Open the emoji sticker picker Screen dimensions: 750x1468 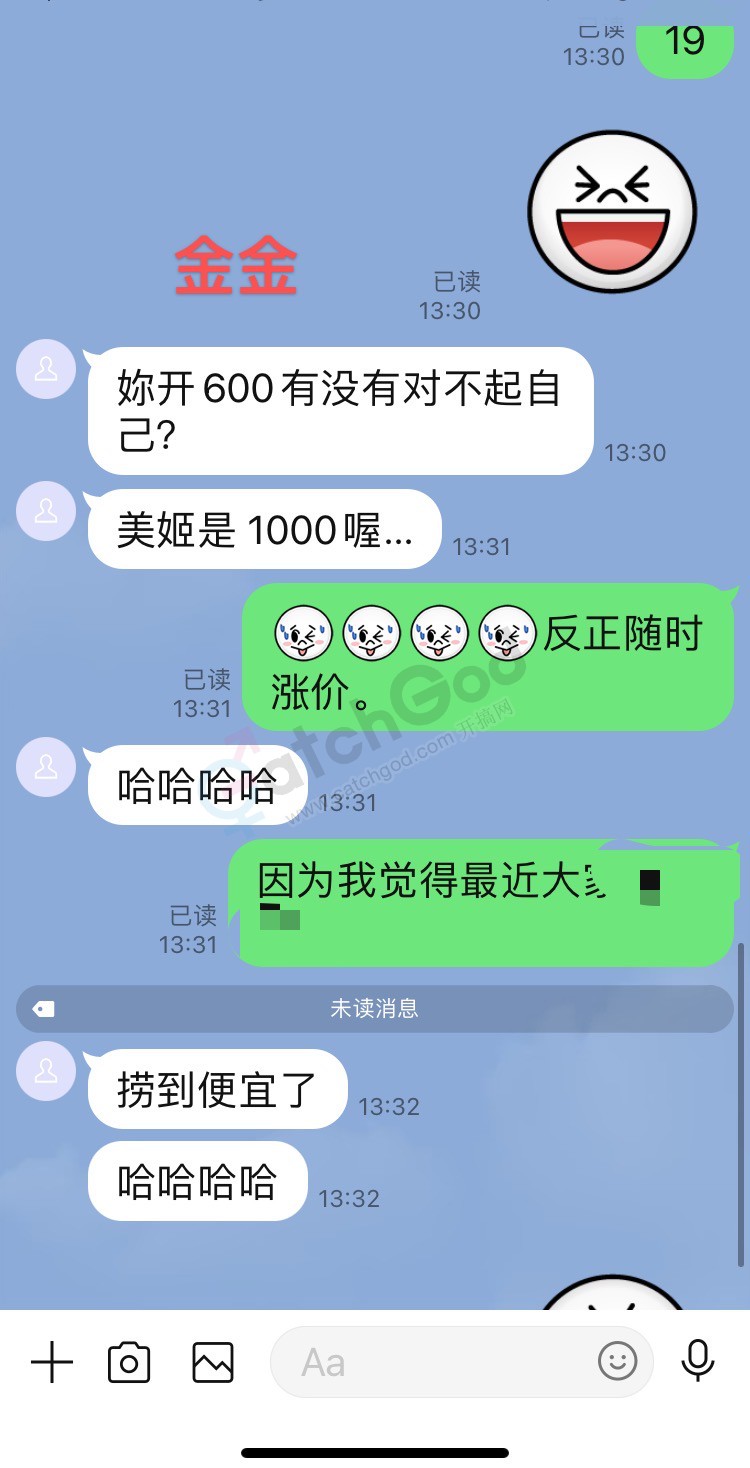(x=617, y=1361)
